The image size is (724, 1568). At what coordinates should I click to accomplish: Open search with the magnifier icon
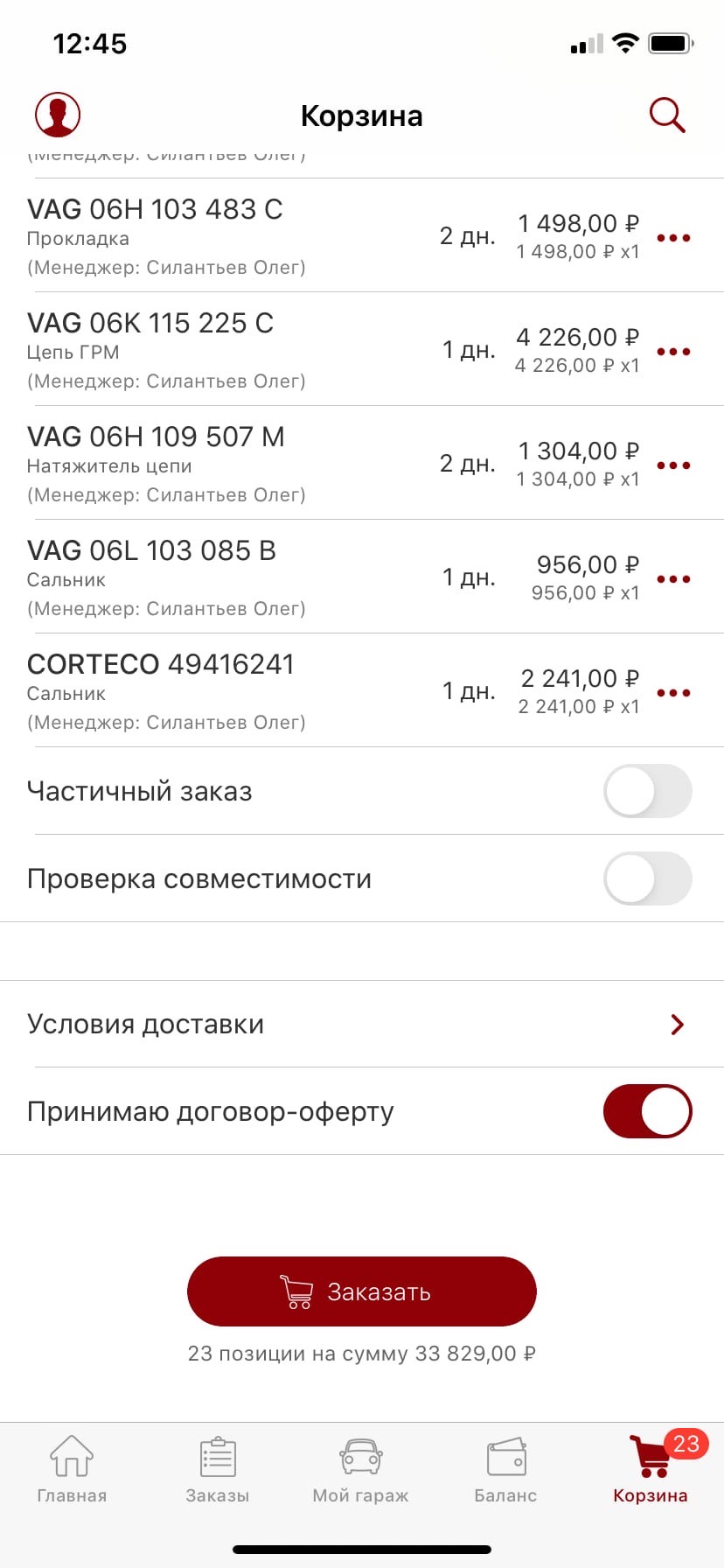(x=666, y=114)
